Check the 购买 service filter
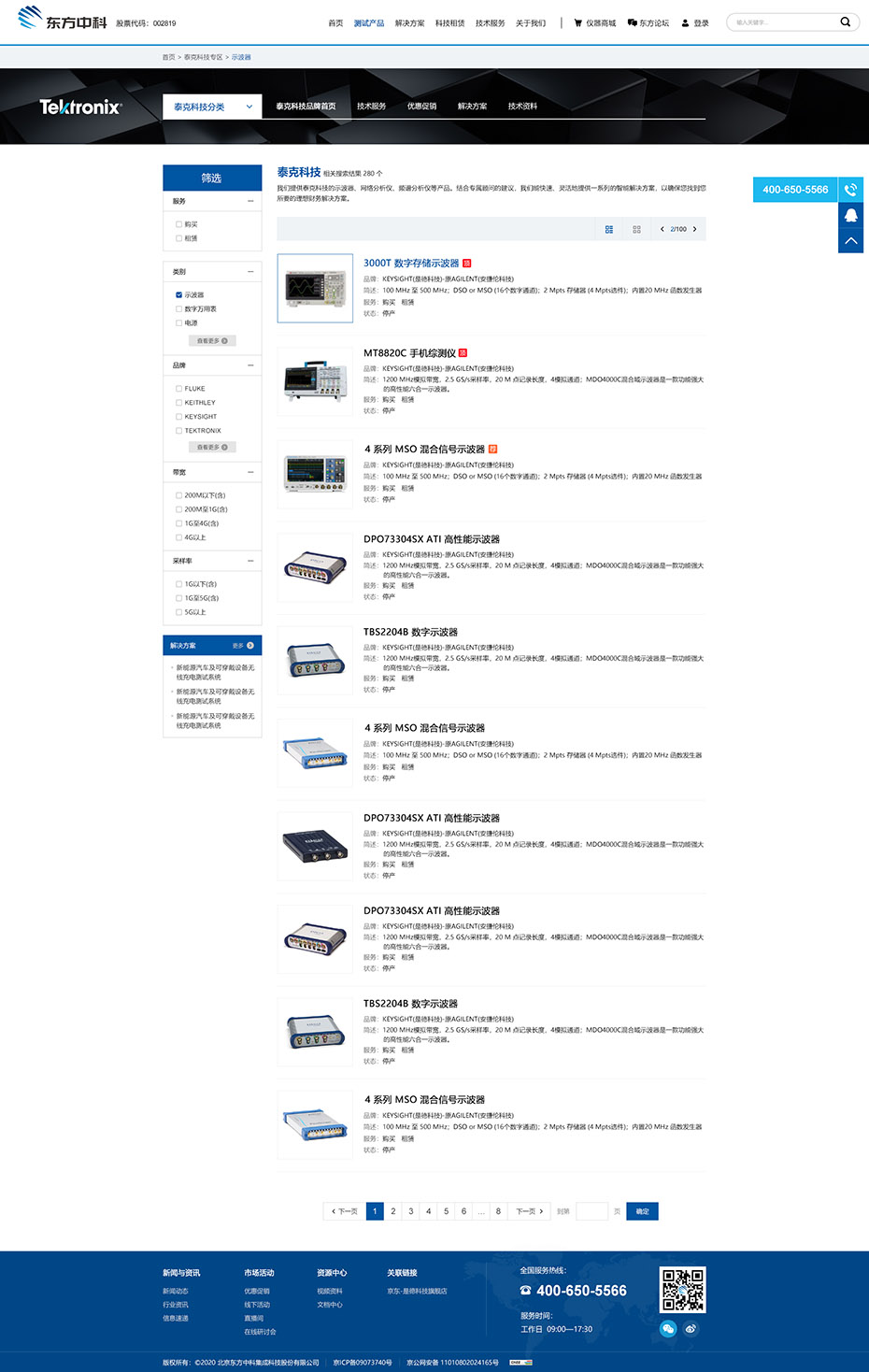Screen dimensions: 869x1372 (178, 224)
